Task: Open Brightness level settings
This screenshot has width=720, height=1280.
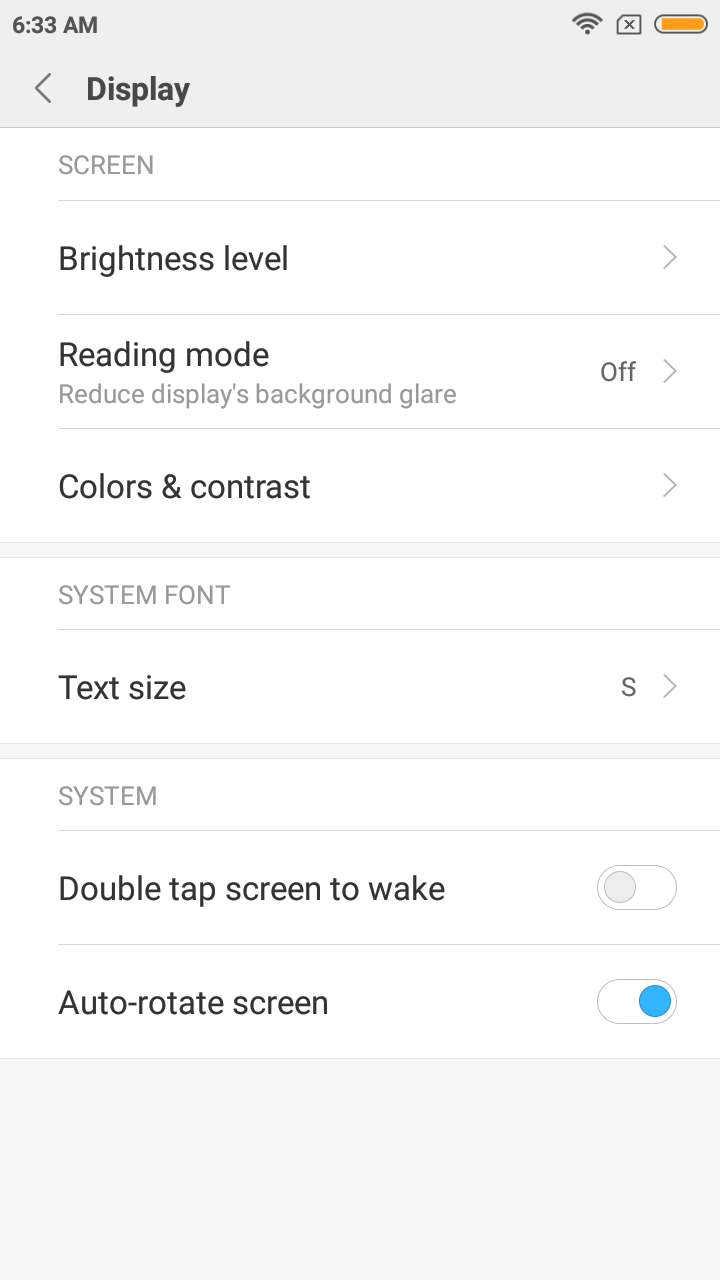Action: click(x=360, y=258)
